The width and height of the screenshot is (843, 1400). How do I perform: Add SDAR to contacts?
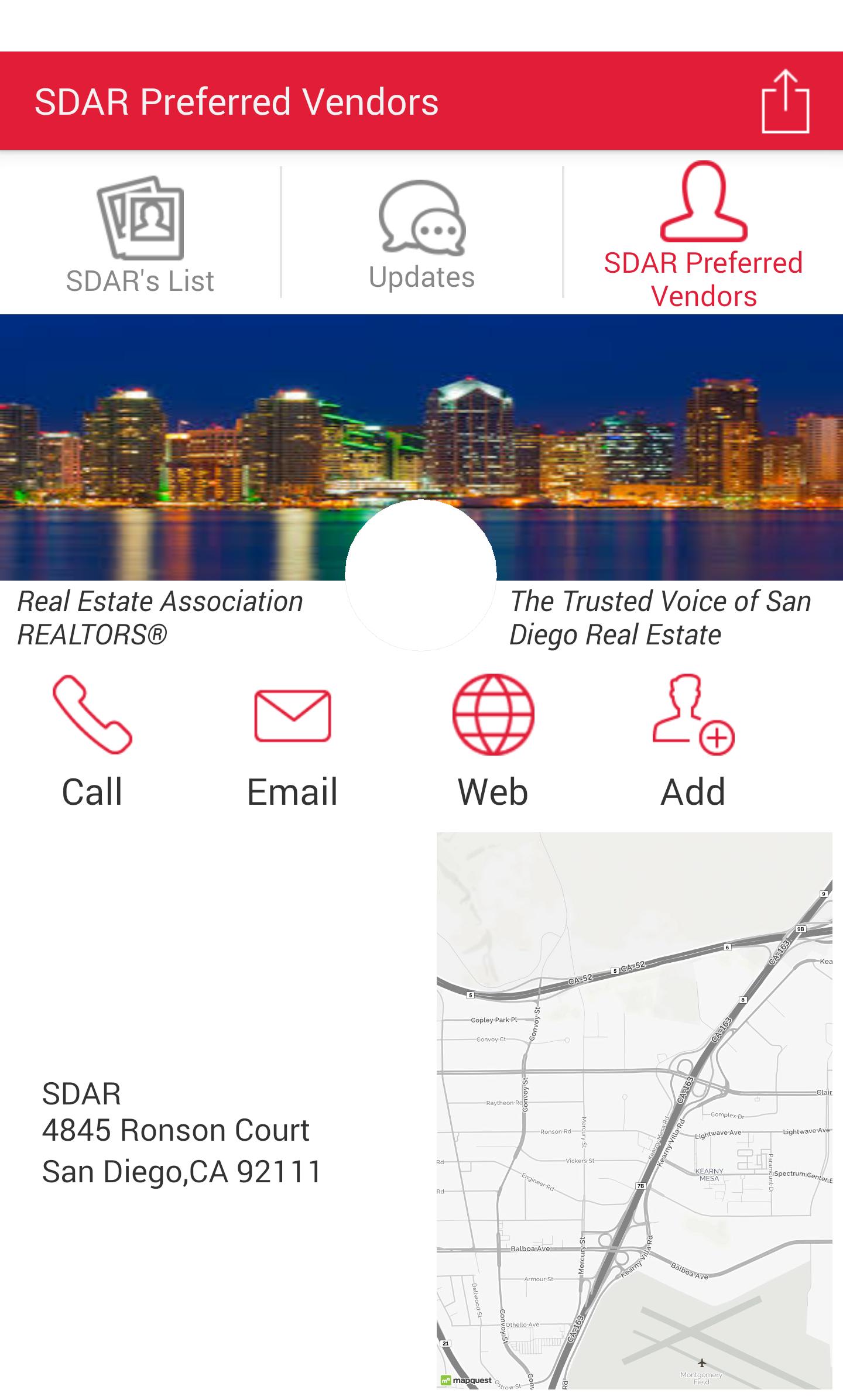coord(693,742)
